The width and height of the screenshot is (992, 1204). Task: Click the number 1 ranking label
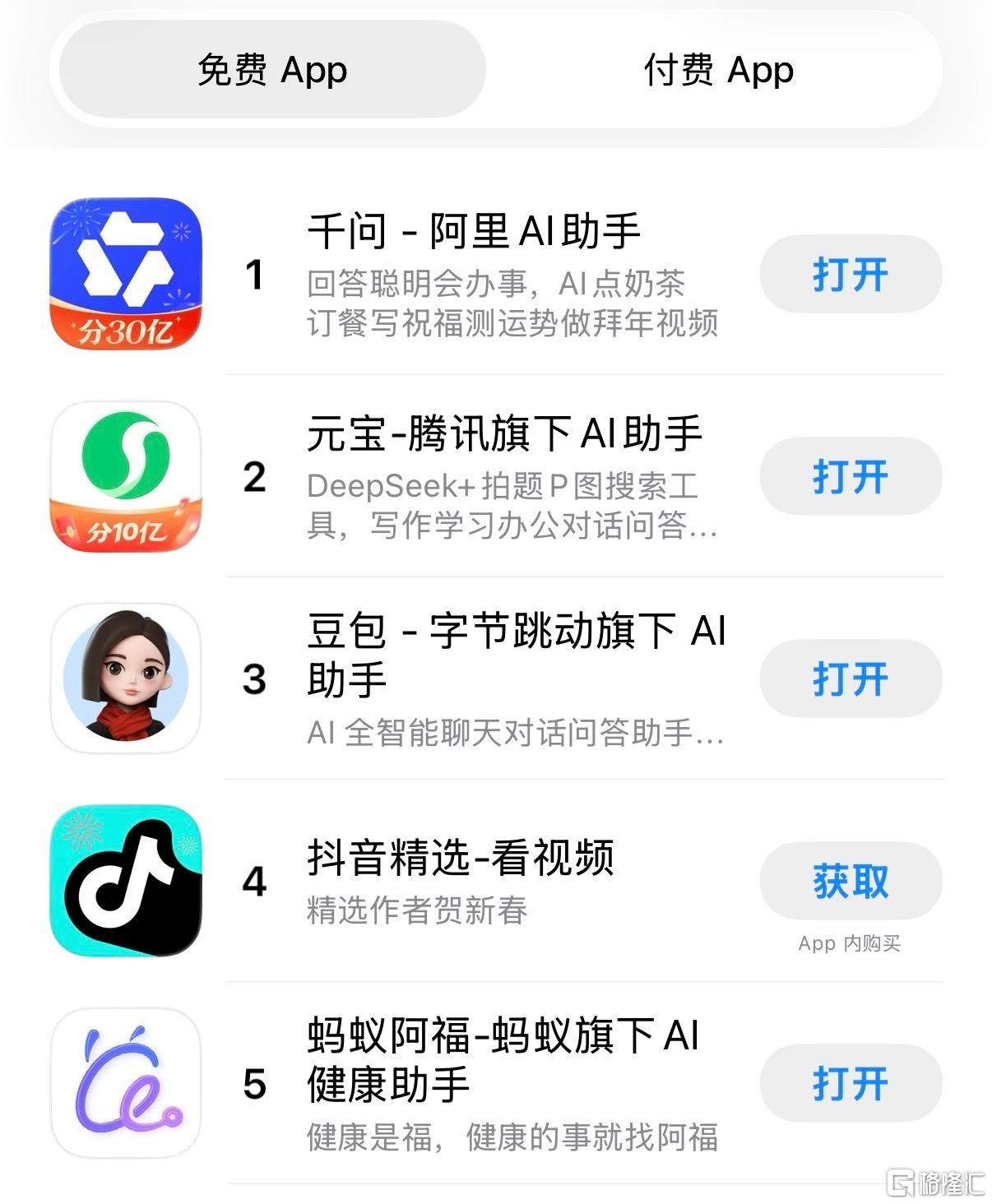click(x=254, y=276)
